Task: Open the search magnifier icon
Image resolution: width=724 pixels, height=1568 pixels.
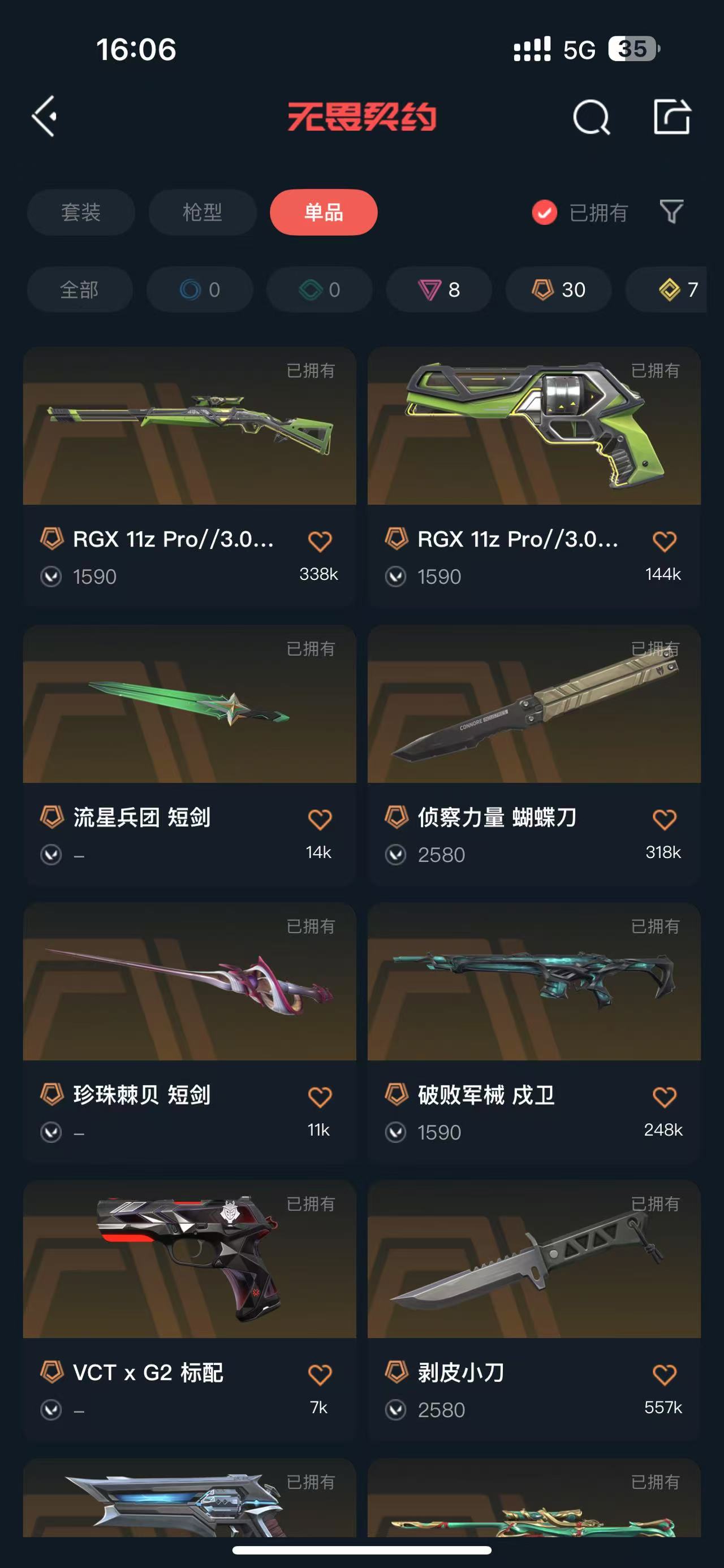Action: point(591,117)
